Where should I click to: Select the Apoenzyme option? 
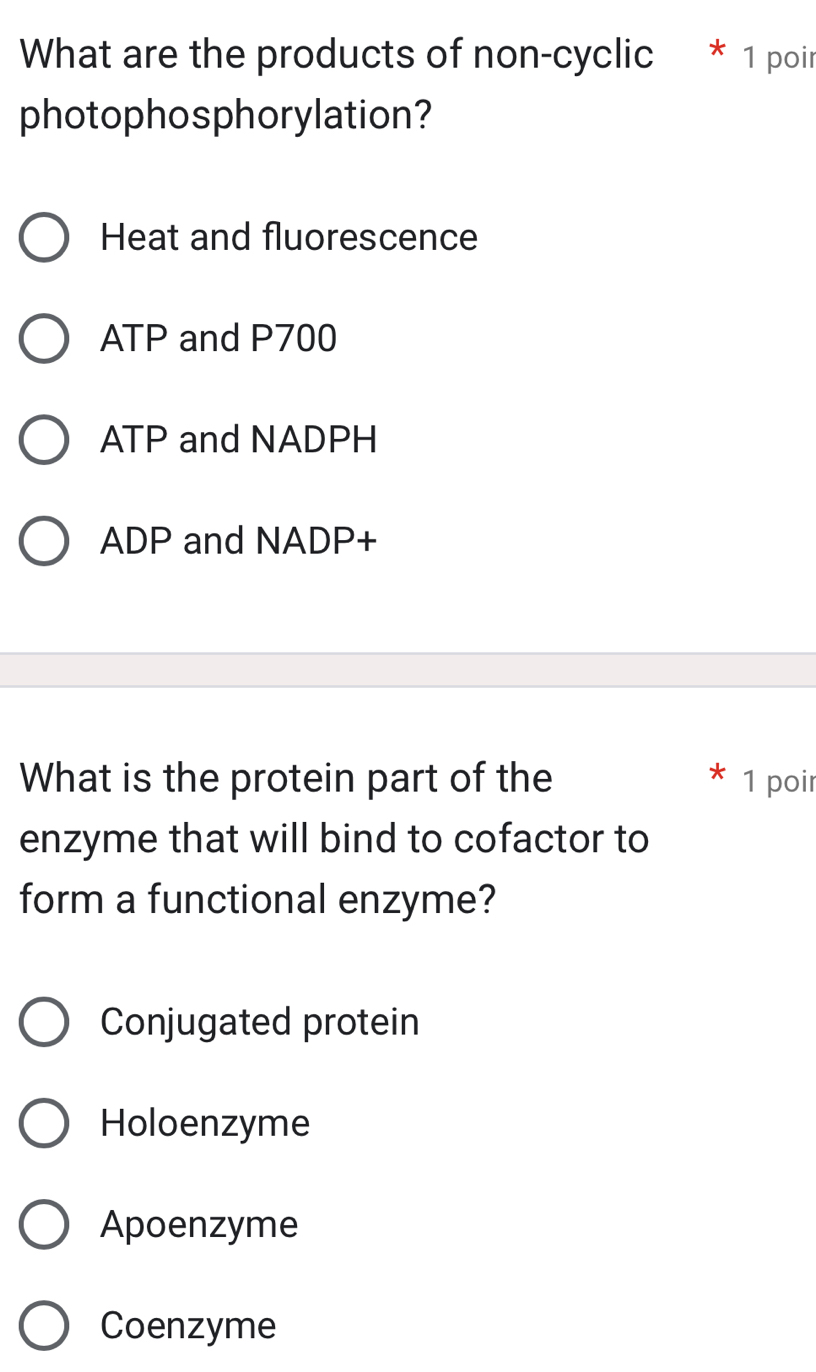pyautogui.click(x=44, y=1224)
